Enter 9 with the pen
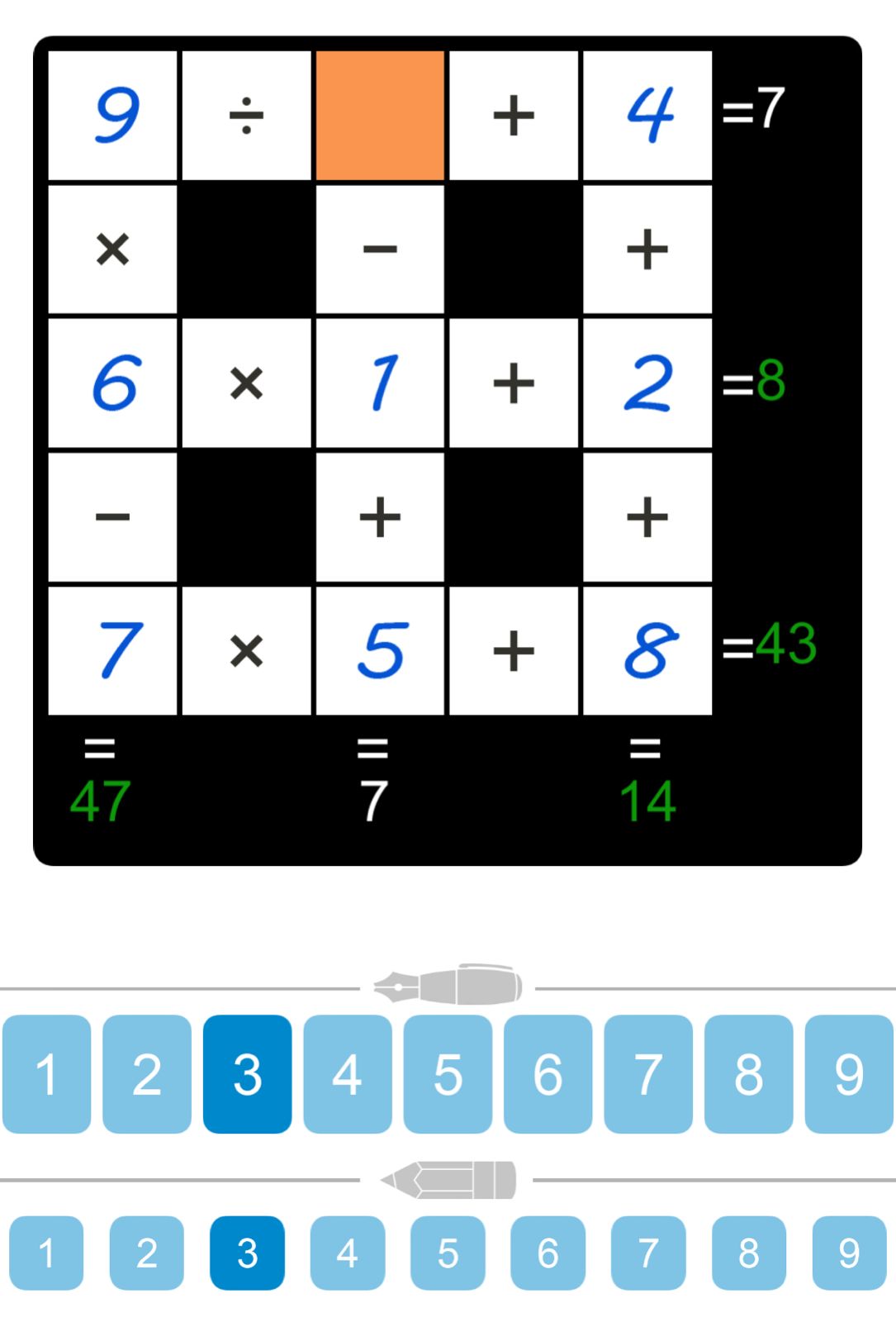Screen dimensions: 896x1322 click(x=849, y=1073)
